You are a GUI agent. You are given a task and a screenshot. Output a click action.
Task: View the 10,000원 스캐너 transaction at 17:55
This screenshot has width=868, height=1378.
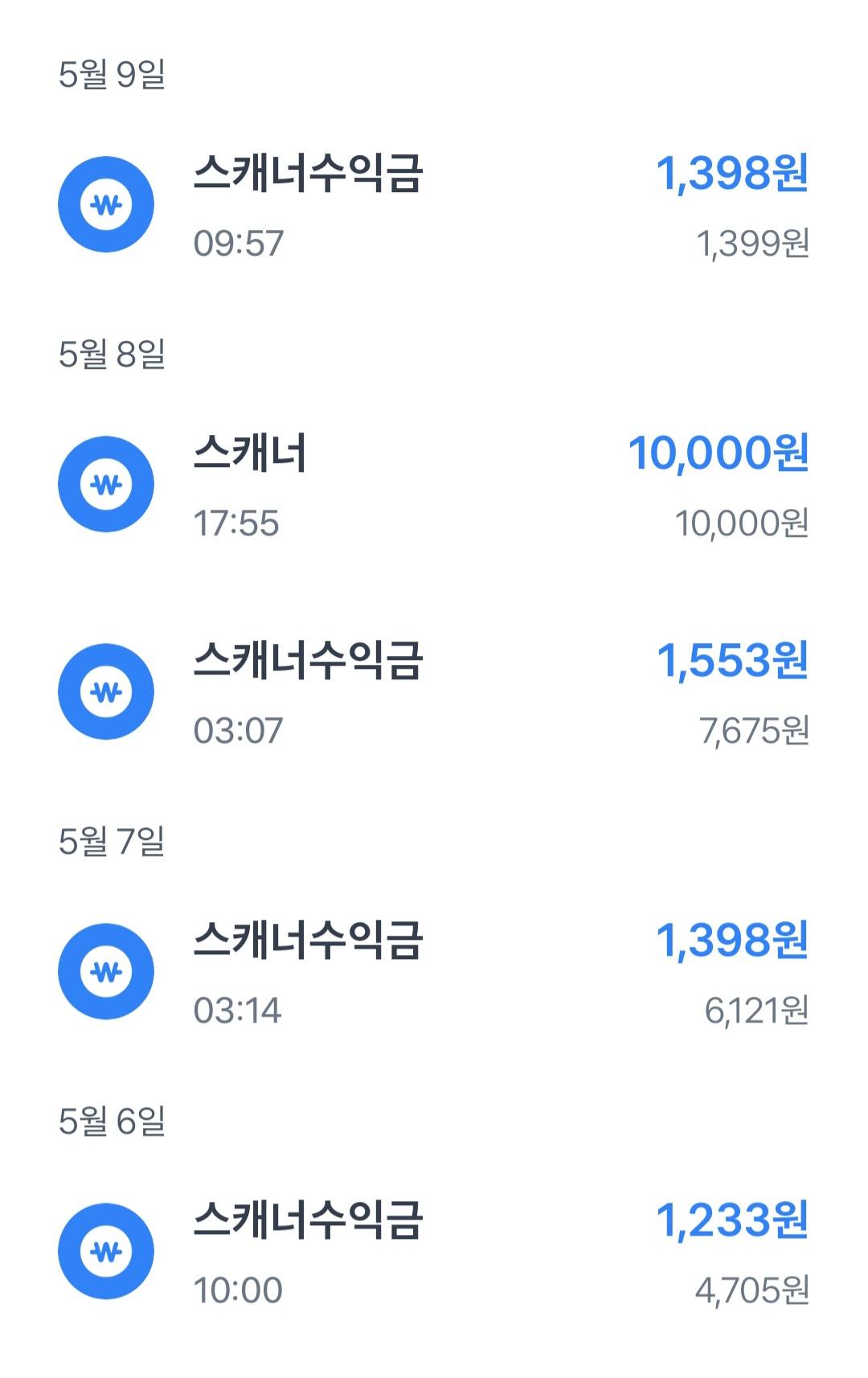pos(434,486)
